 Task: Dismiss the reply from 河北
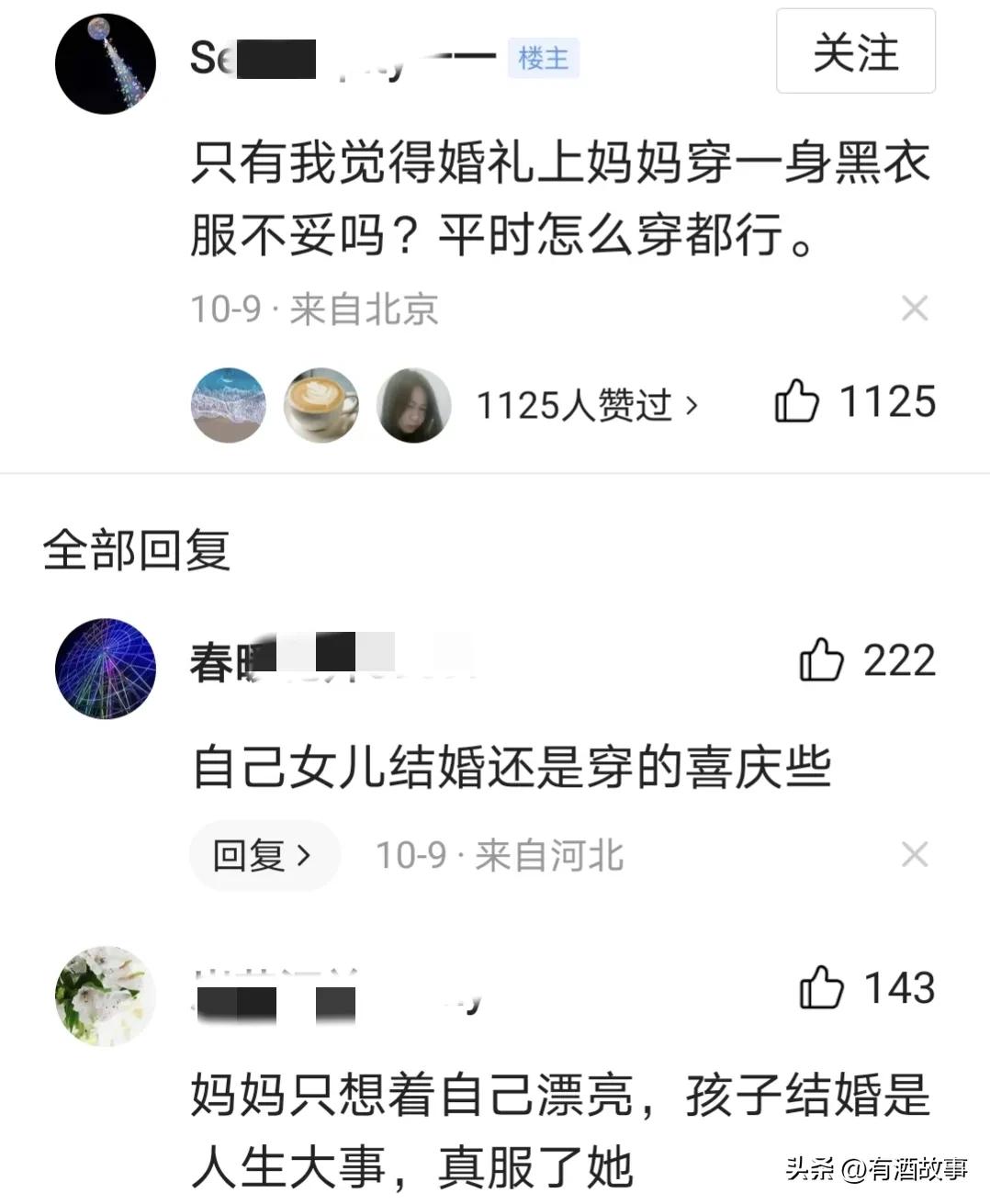915,855
